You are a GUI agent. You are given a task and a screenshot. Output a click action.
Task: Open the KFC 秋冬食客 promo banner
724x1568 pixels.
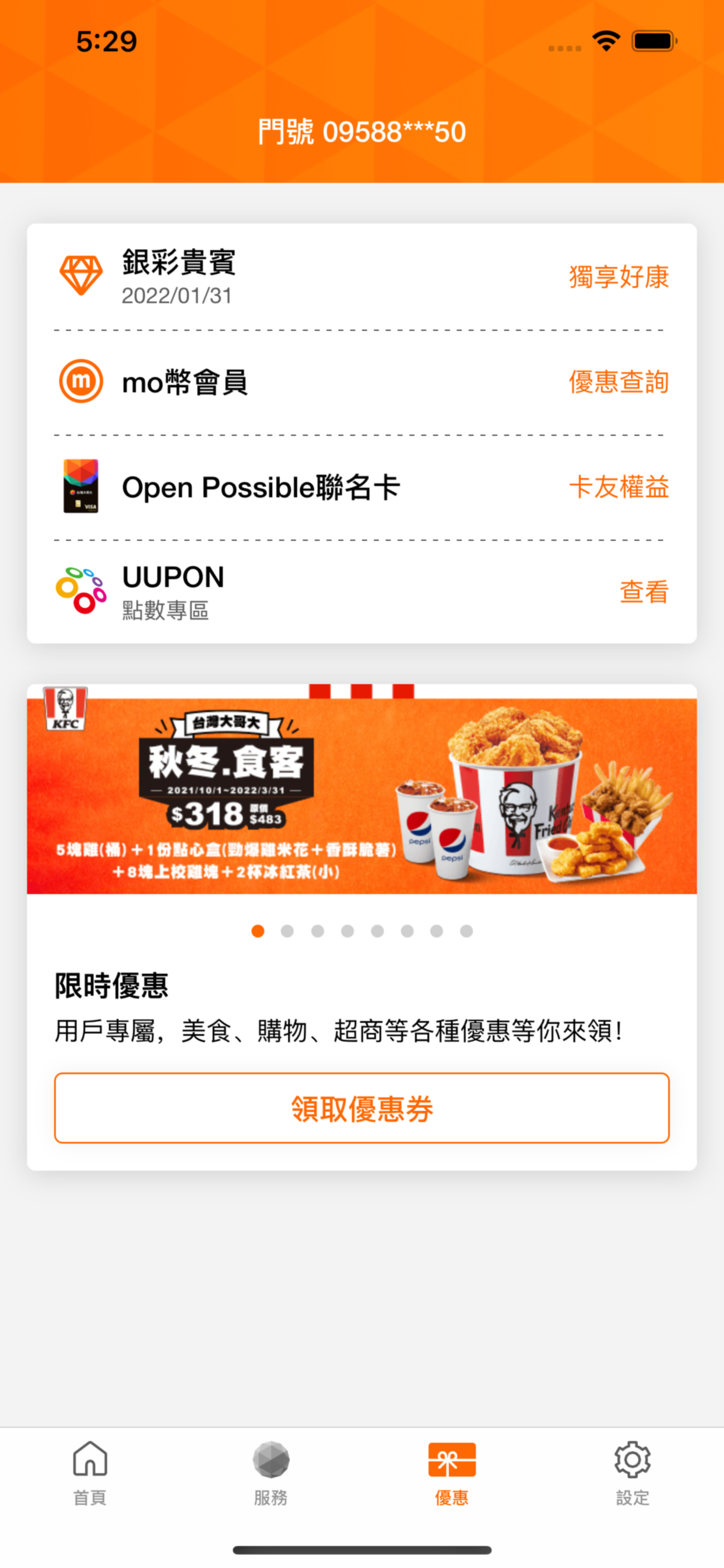click(361, 790)
